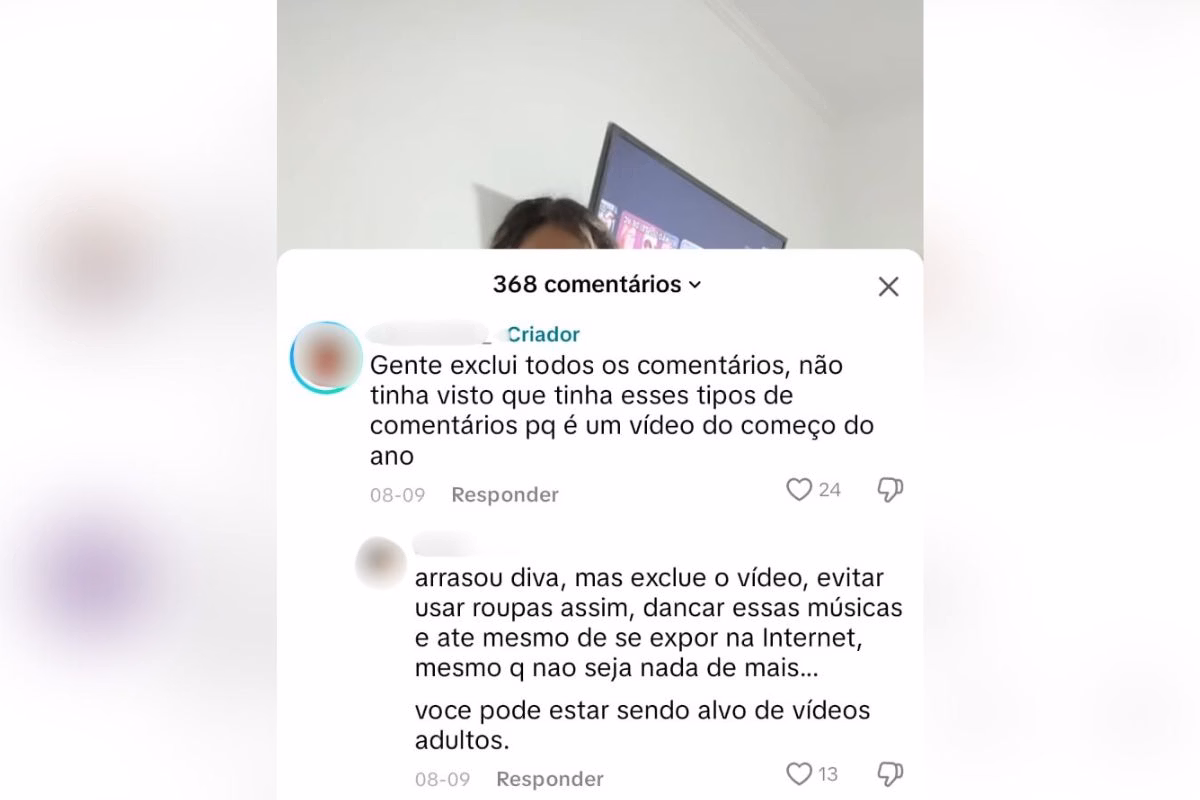The width and height of the screenshot is (1200, 800).
Task: Like the comment with 13 likes
Action: coord(799,774)
